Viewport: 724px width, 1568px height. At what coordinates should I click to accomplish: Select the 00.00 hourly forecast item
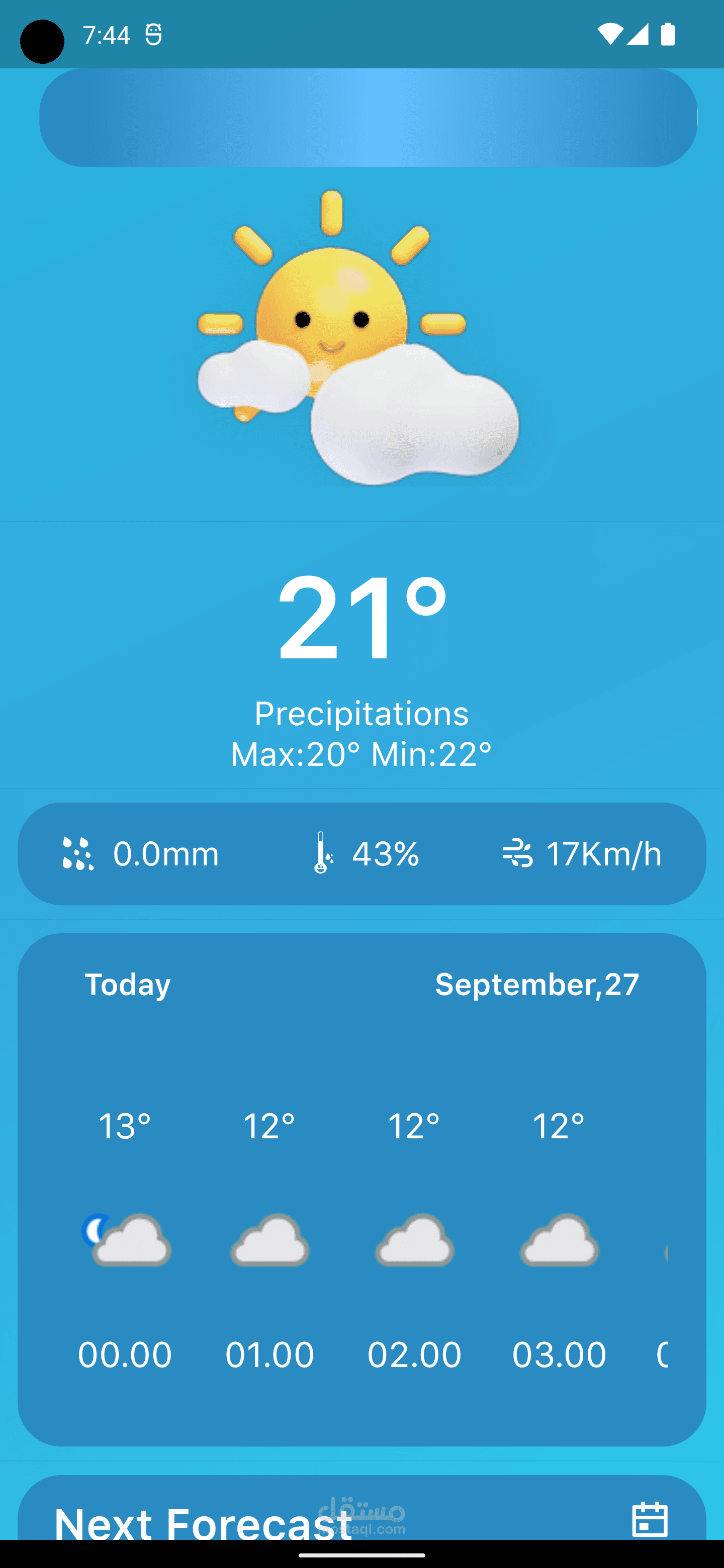coord(125,1239)
